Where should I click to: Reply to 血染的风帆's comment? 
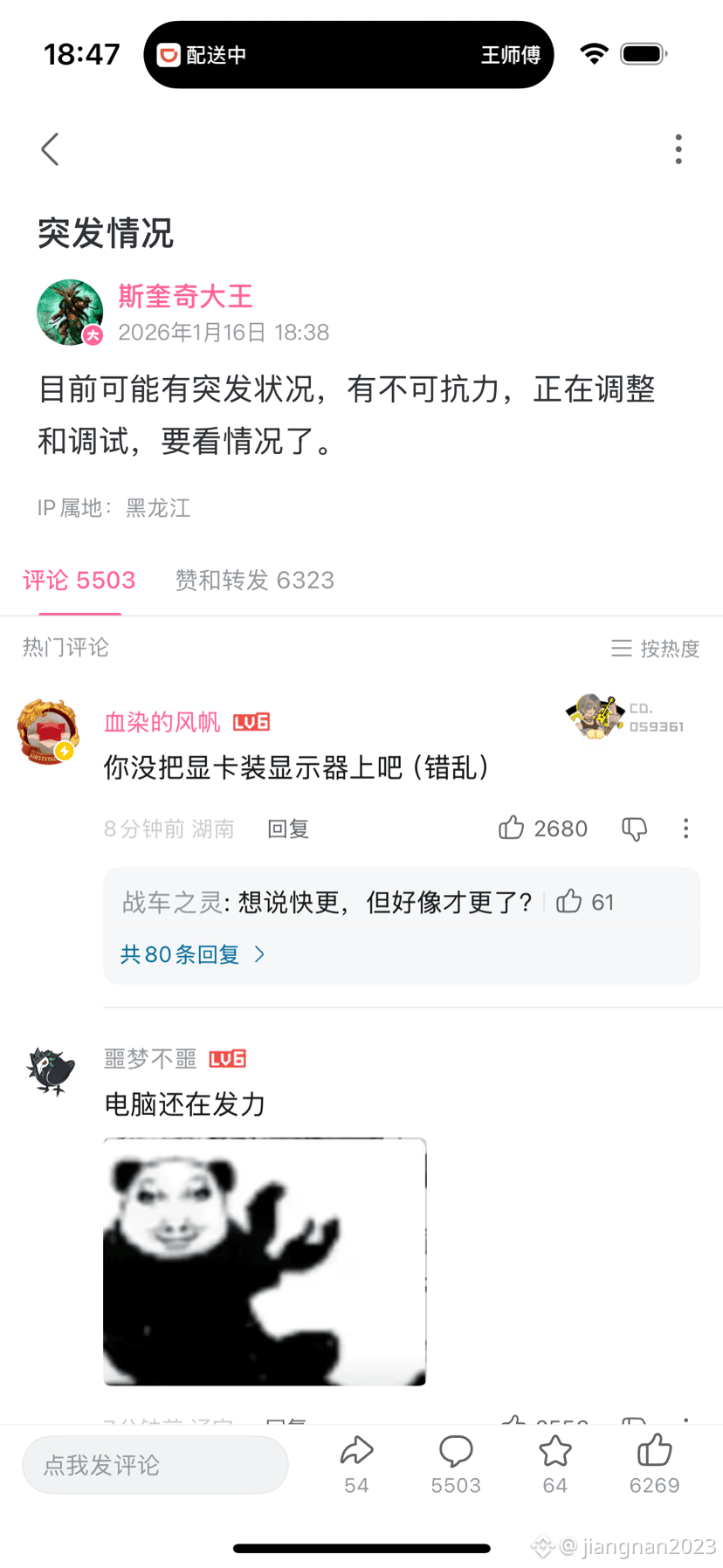(288, 829)
